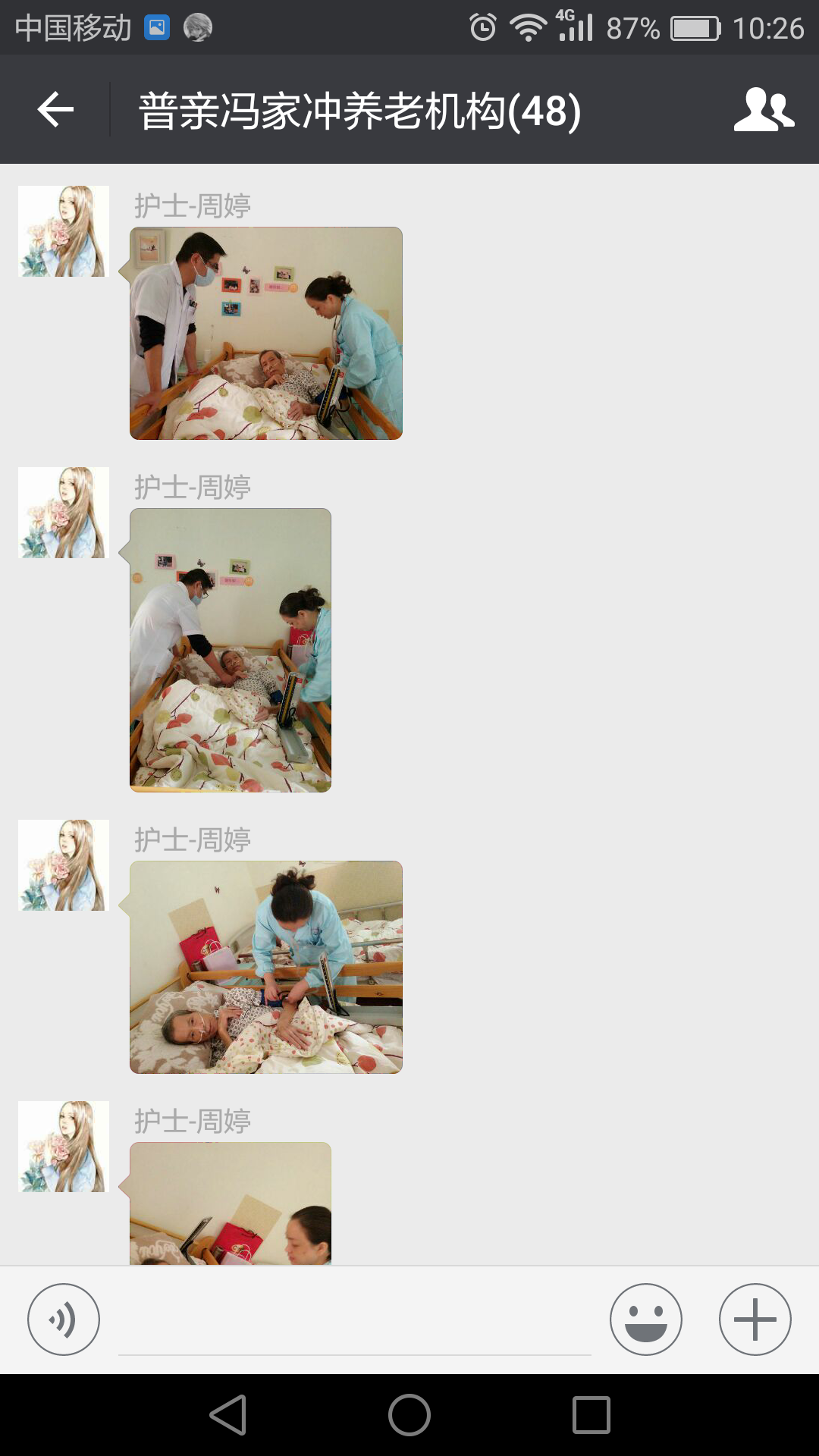Tap the message text field
The height and width of the screenshot is (1456, 819).
[354, 1323]
